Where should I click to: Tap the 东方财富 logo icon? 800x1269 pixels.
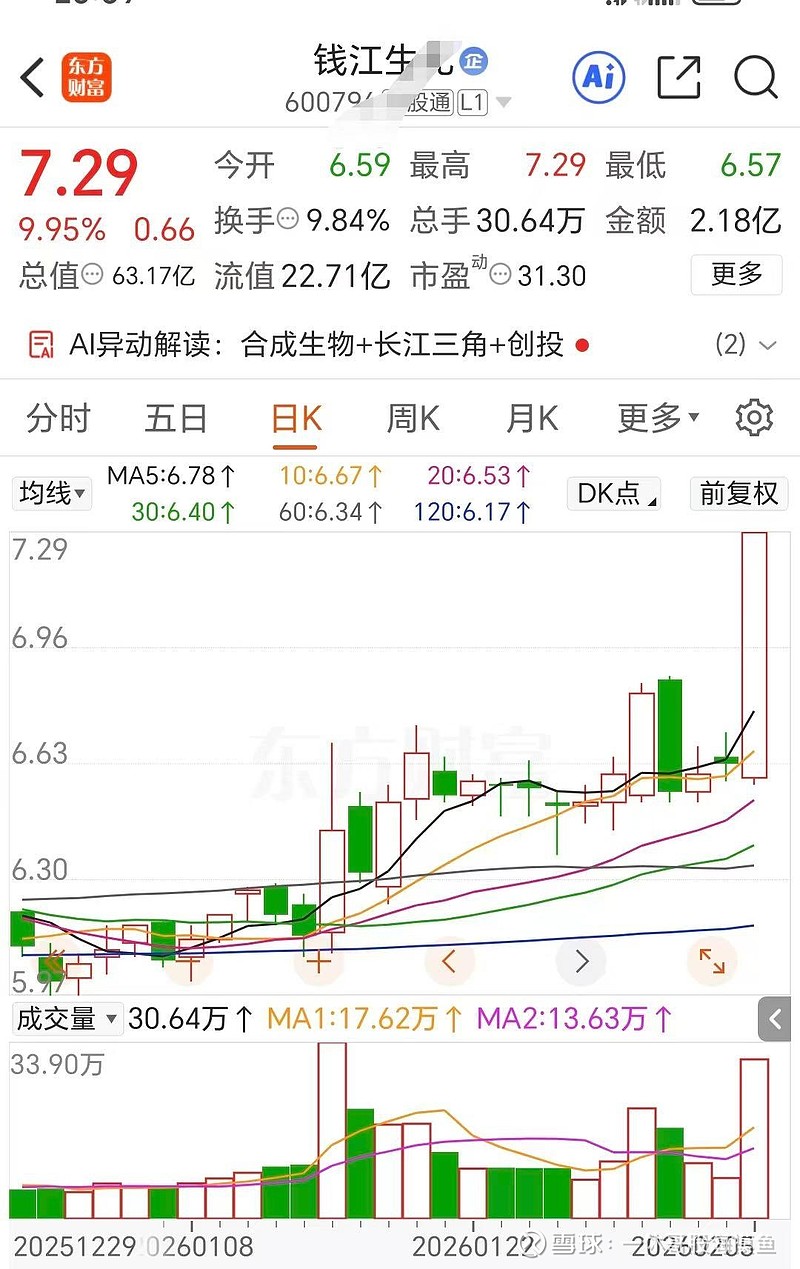pos(86,79)
